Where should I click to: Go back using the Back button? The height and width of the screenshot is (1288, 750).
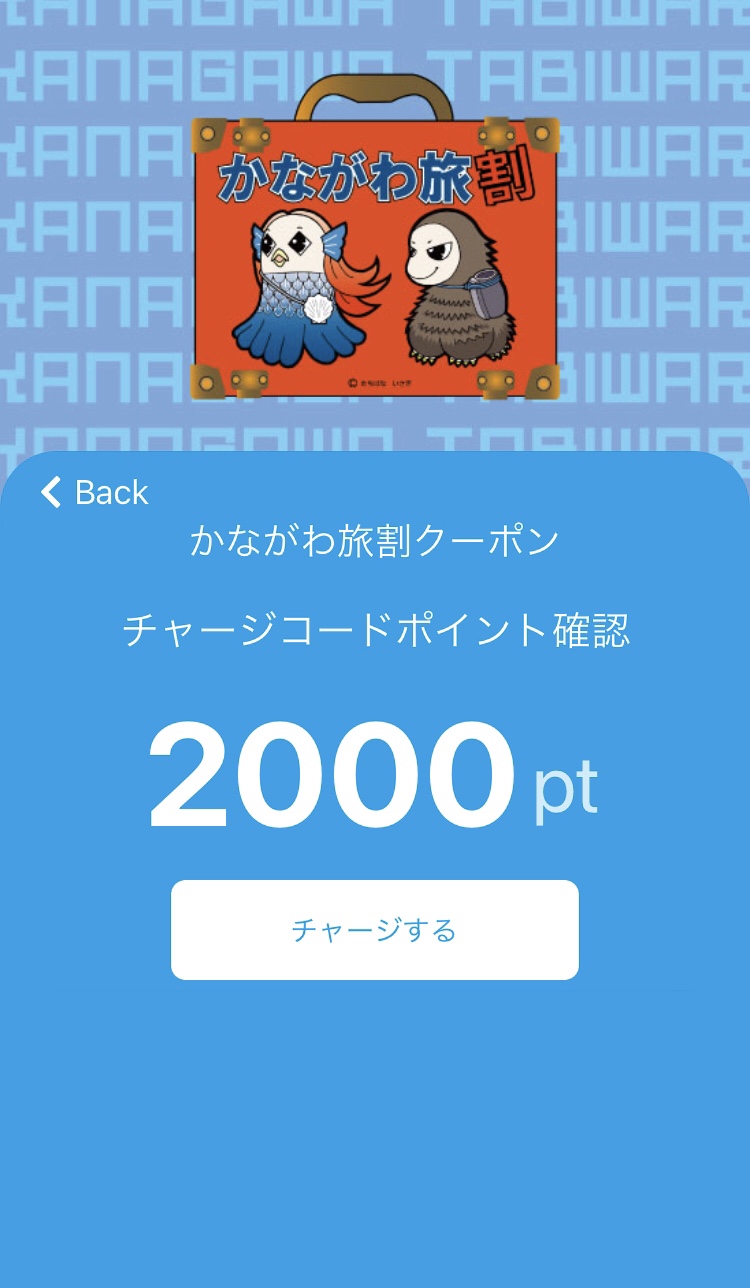(x=94, y=492)
